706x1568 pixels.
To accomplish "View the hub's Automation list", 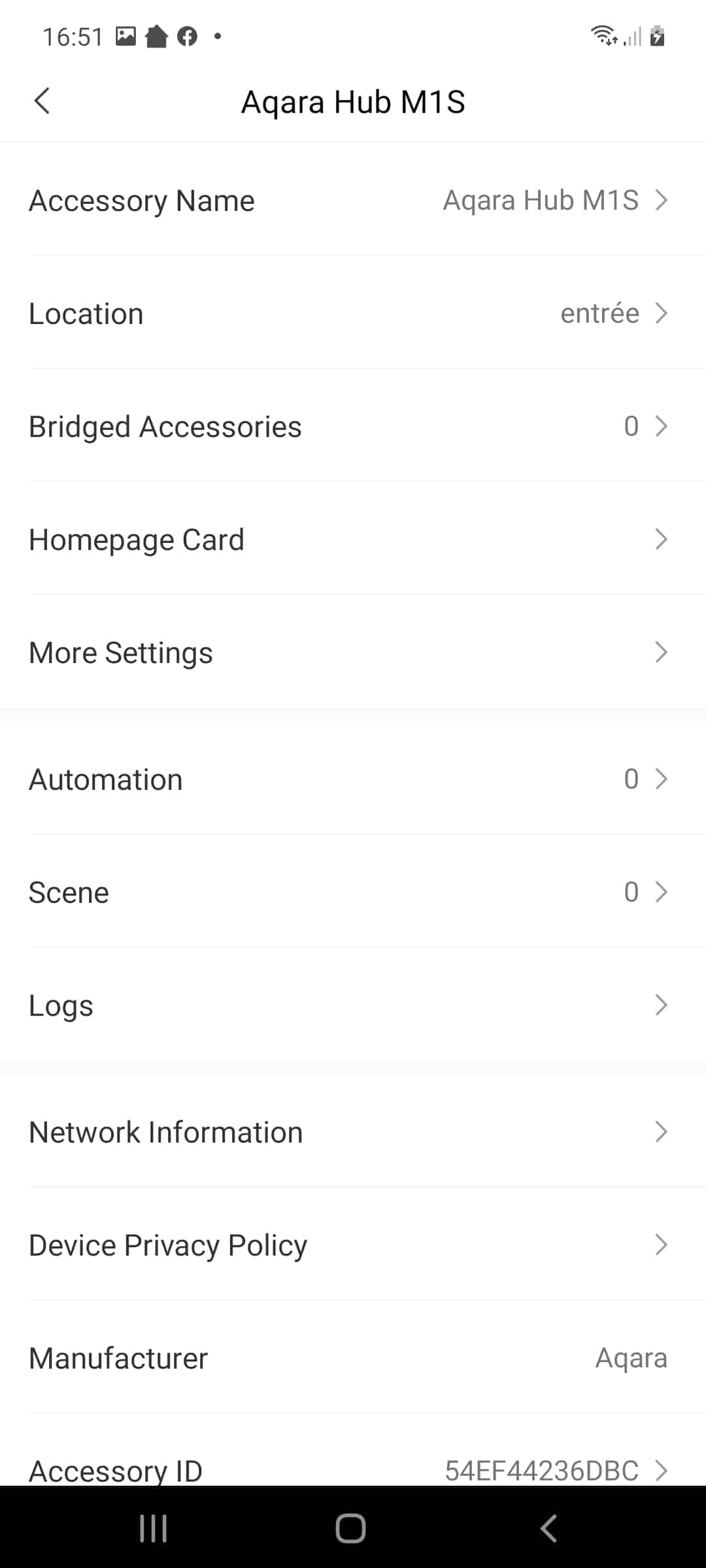I will pos(353,779).
